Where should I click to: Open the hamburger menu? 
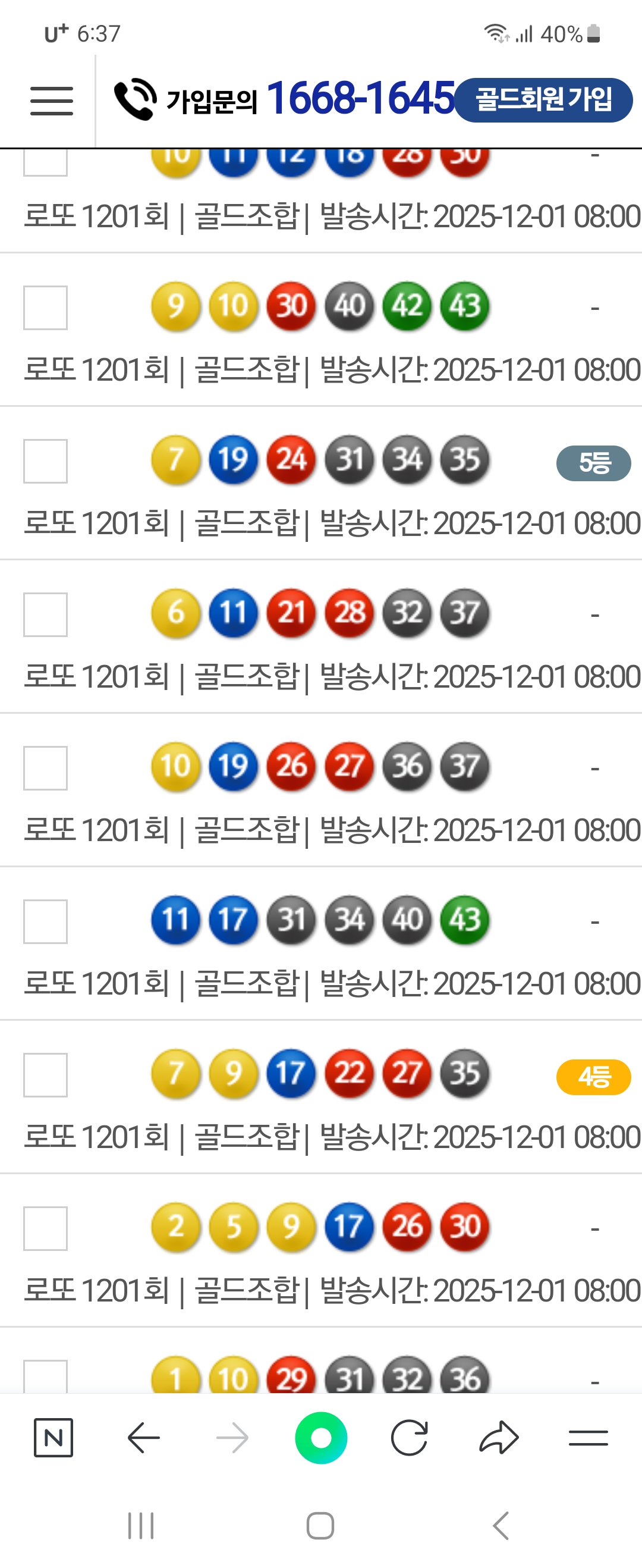(52, 101)
